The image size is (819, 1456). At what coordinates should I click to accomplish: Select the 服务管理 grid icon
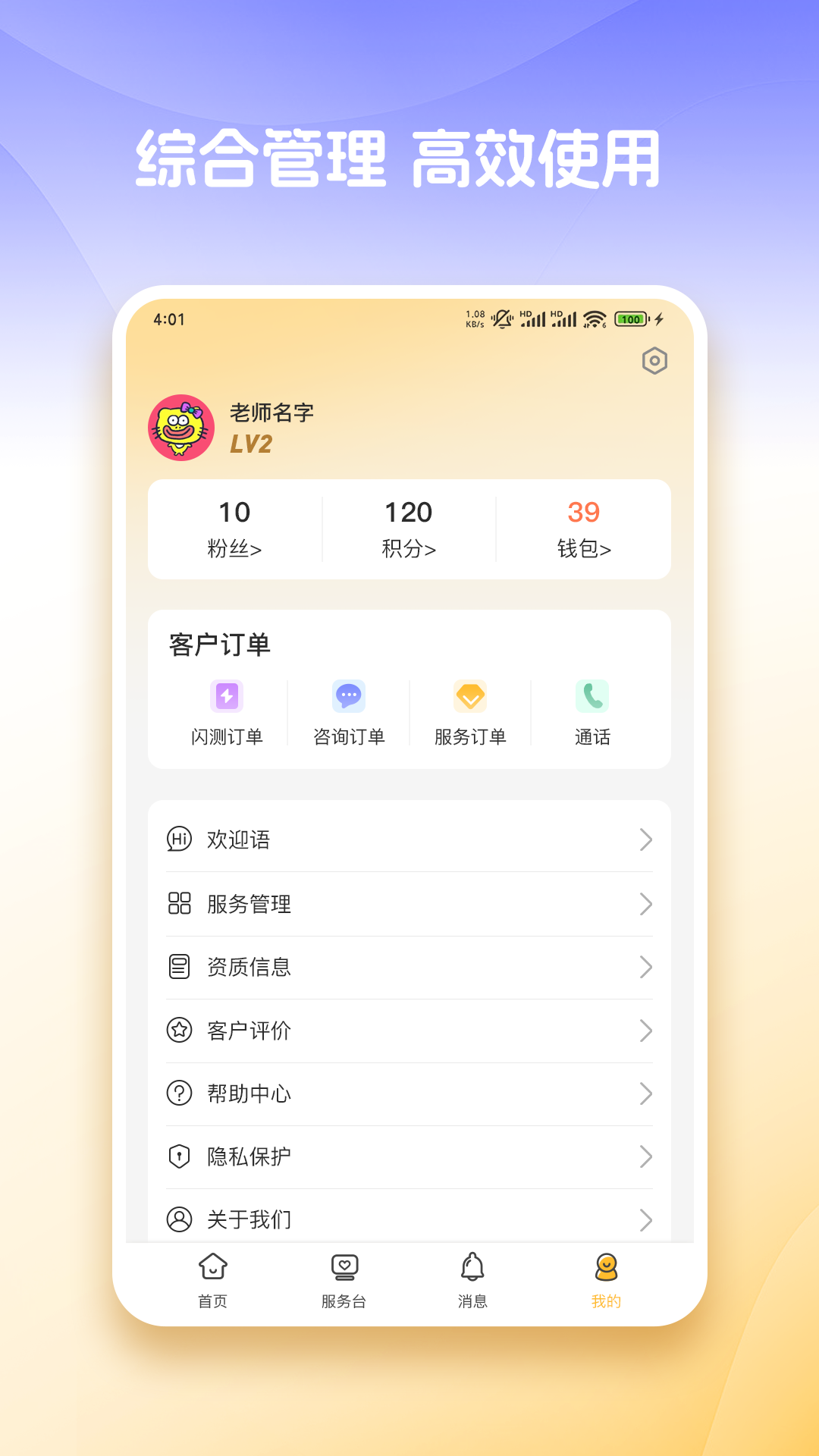click(179, 904)
